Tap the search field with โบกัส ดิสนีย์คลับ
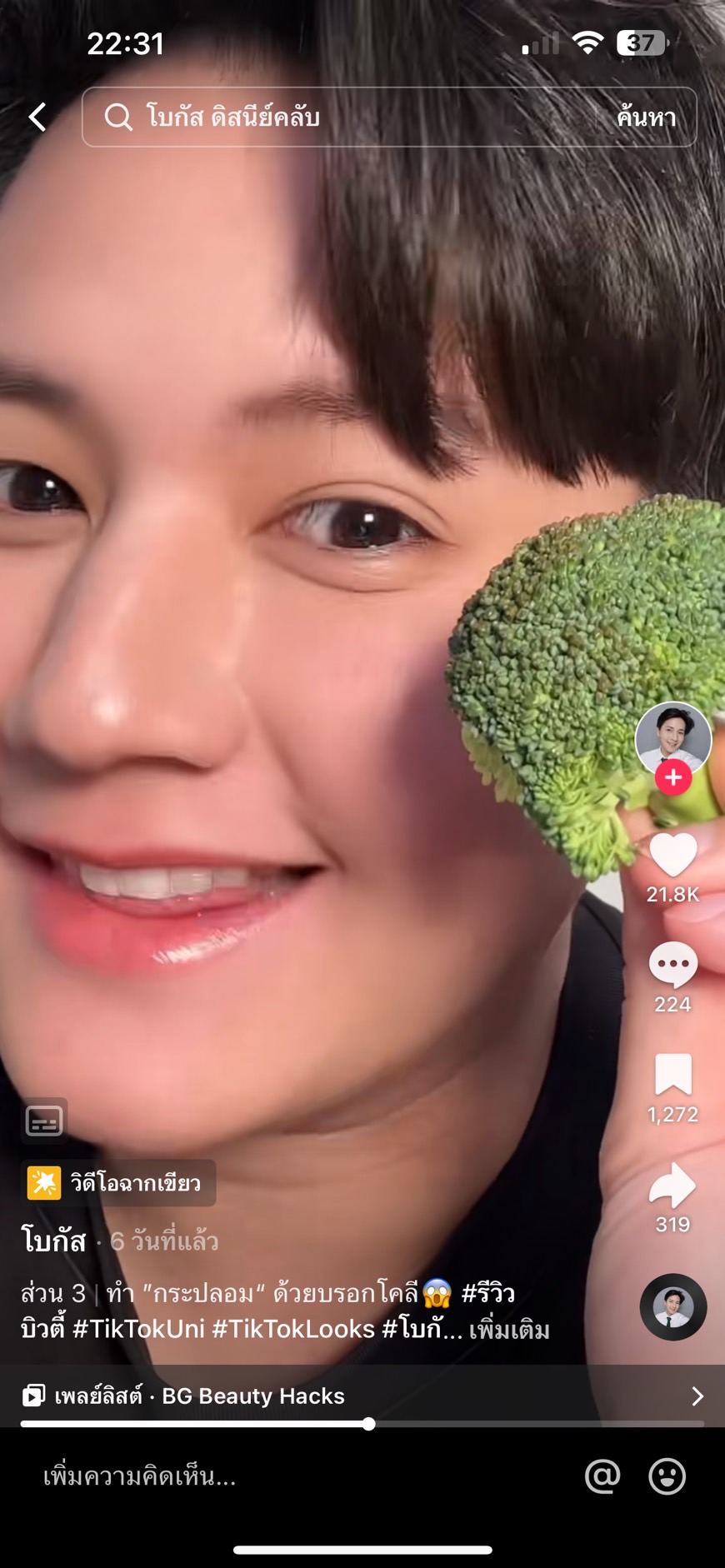This screenshot has width=725, height=1568. tap(342, 117)
